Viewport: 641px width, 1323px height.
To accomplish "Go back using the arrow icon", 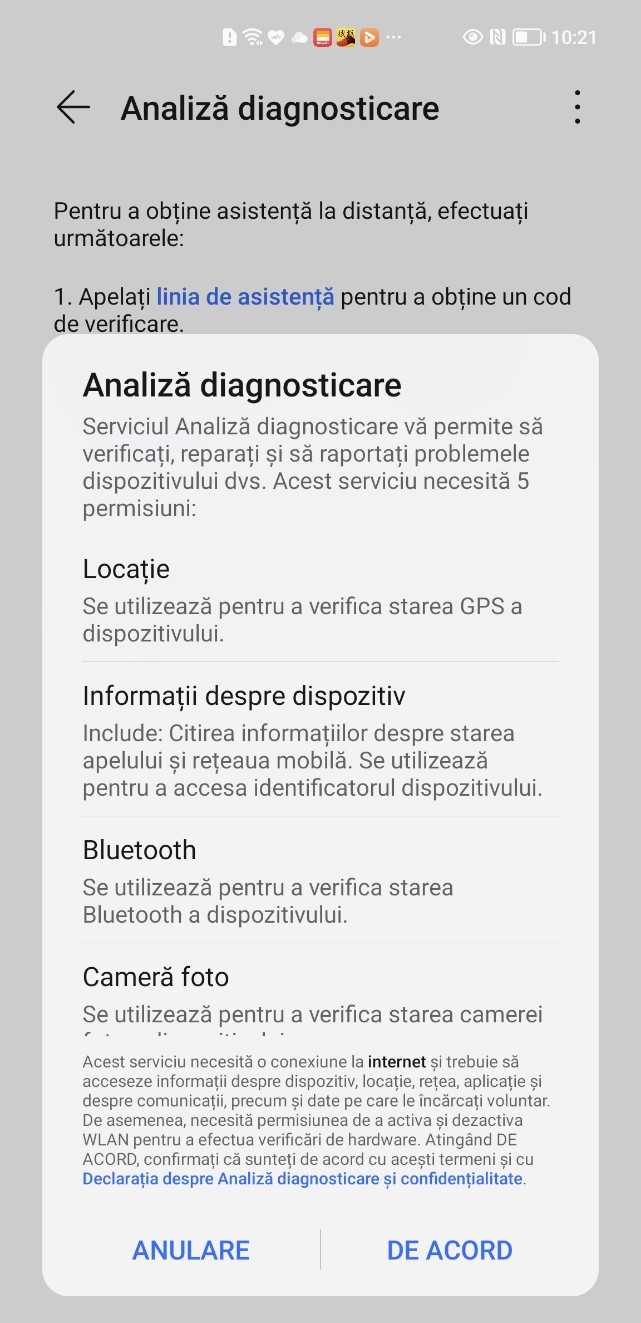I will click(x=73, y=108).
